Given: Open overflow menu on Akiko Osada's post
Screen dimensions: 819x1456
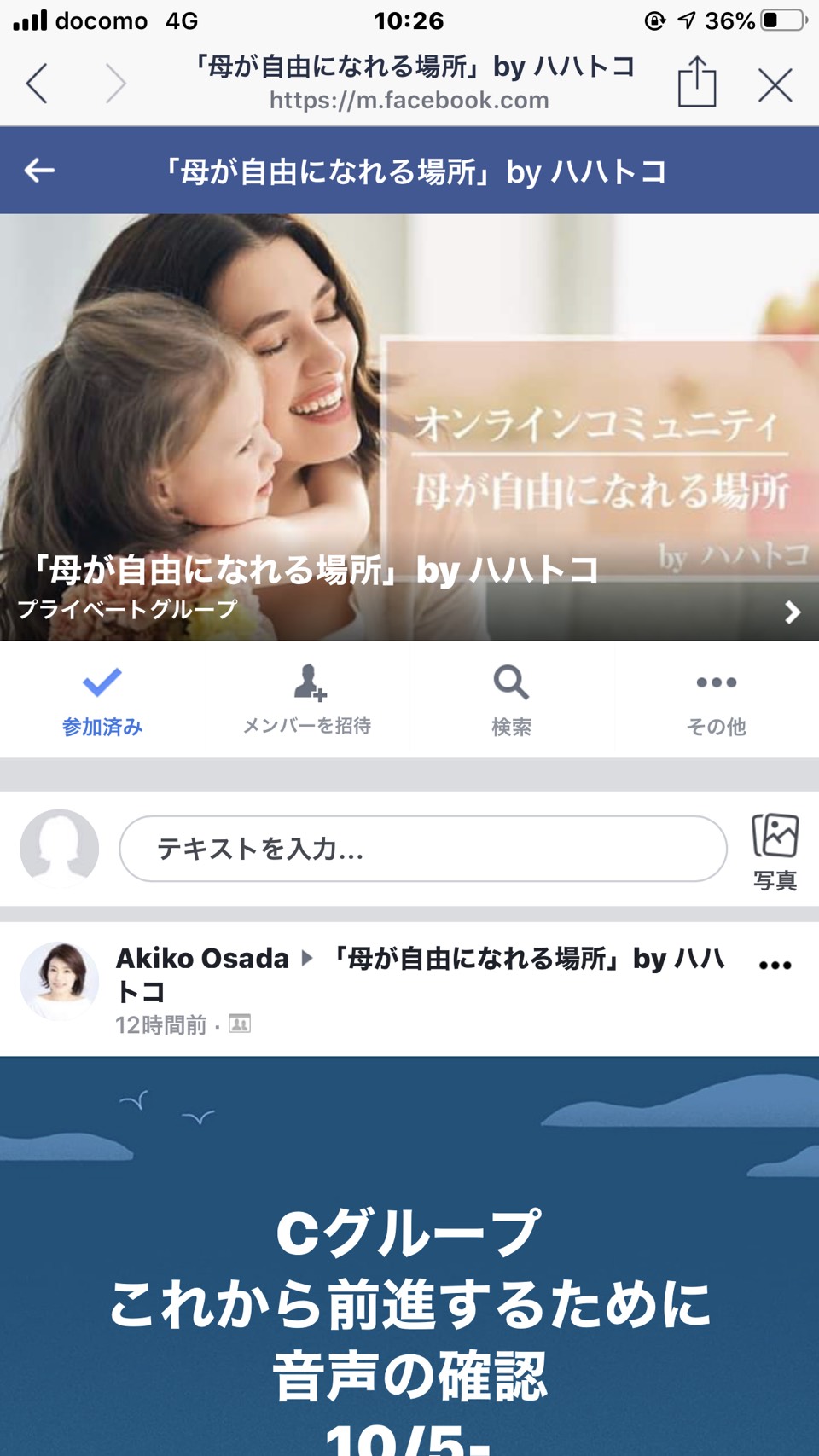Looking at the screenshot, I should tap(775, 965).
